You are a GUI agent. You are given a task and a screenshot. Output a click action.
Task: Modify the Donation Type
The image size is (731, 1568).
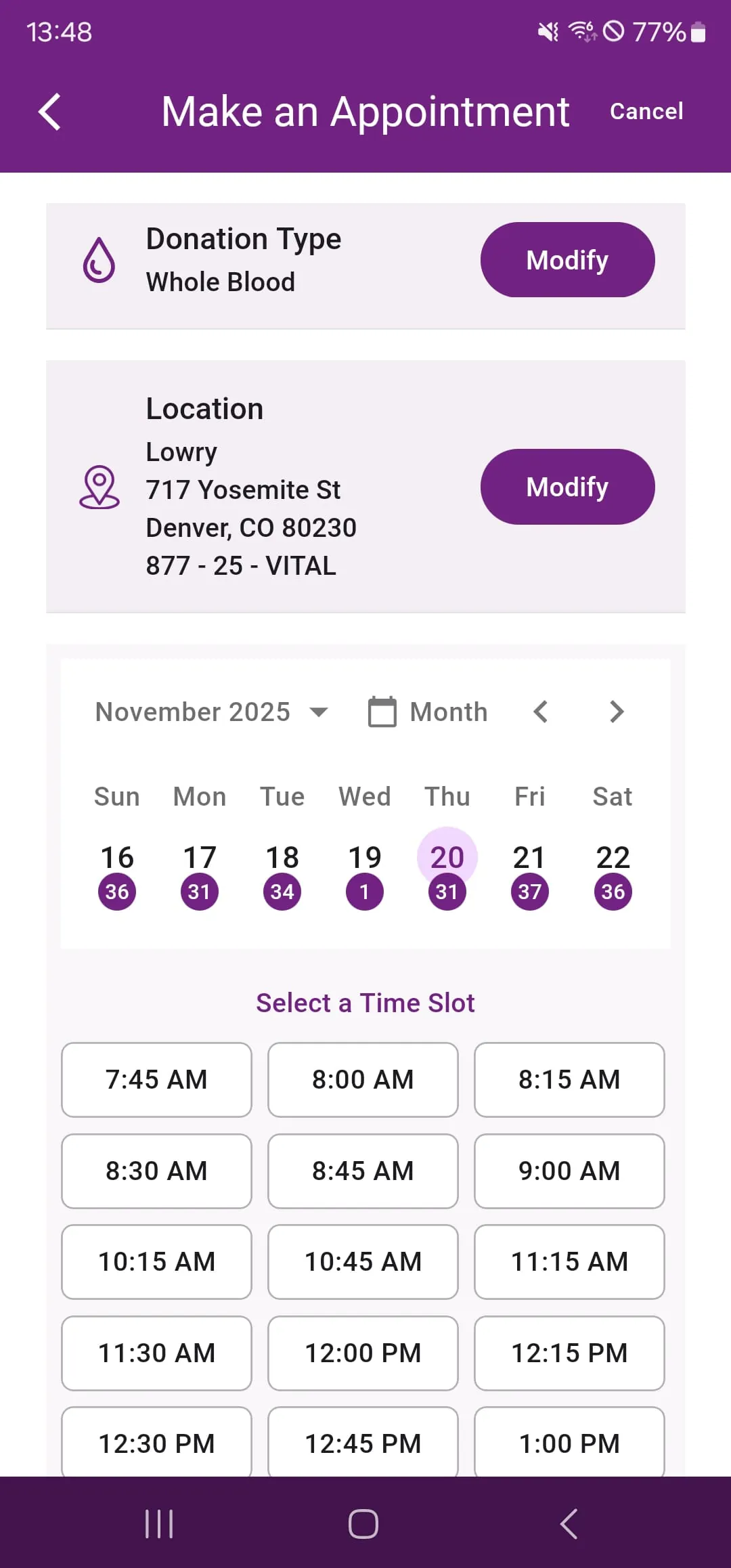[567, 260]
